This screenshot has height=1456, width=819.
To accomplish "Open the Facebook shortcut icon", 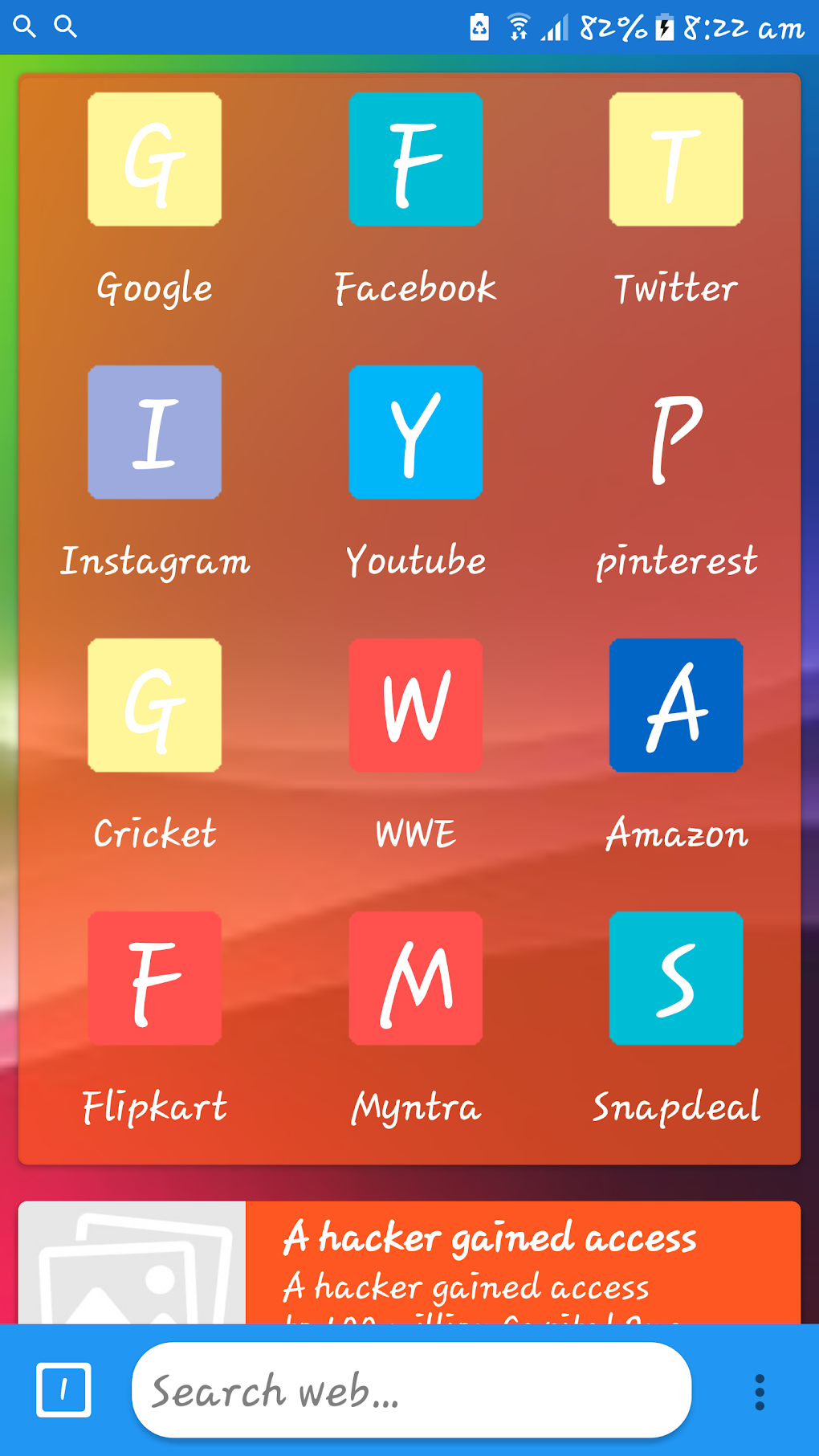I will click(415, 158).
